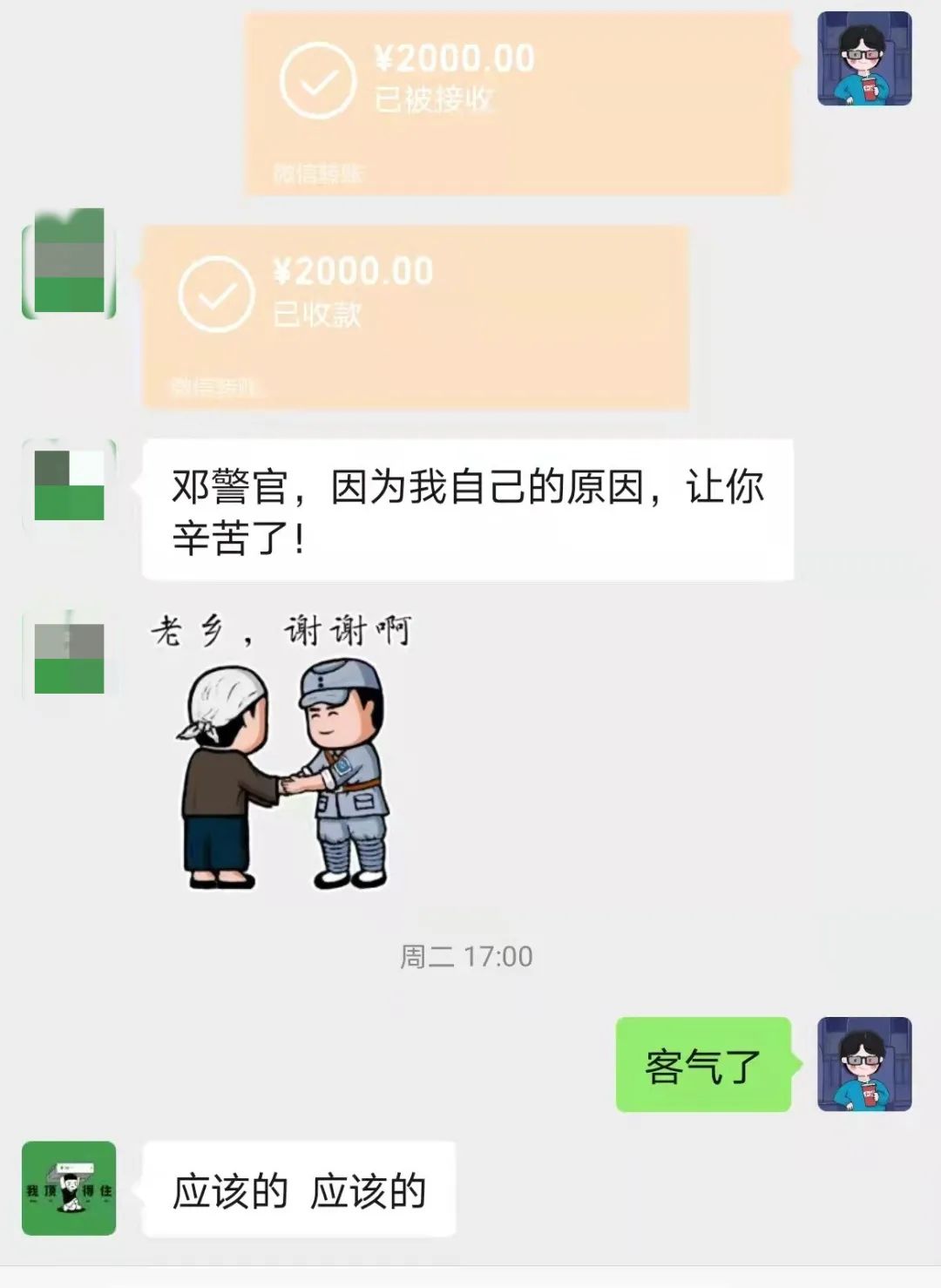Tap the sender's avatar beside the 邓警官 message

click(69, 485)
